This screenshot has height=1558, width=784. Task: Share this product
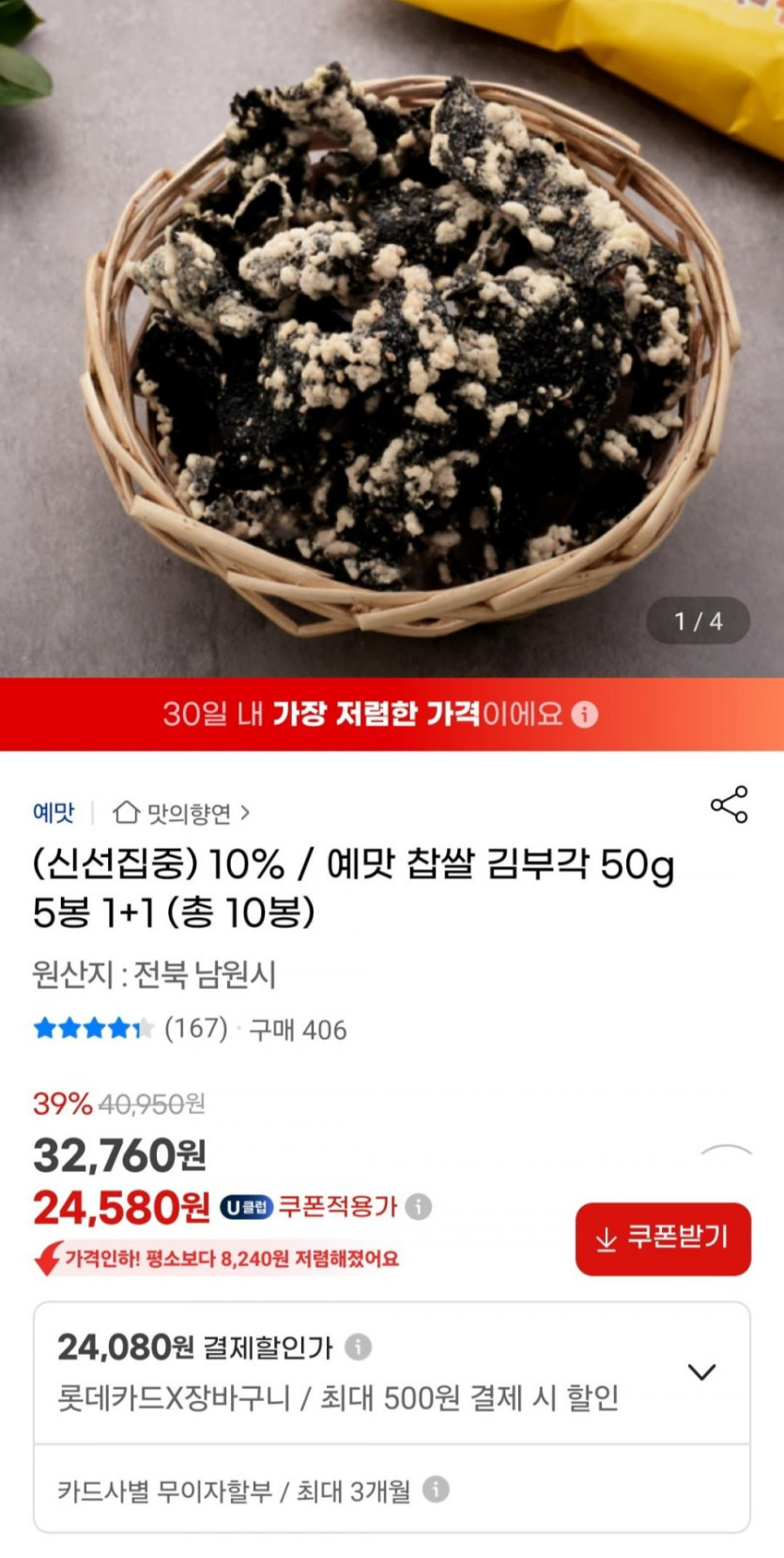point(729,805)
